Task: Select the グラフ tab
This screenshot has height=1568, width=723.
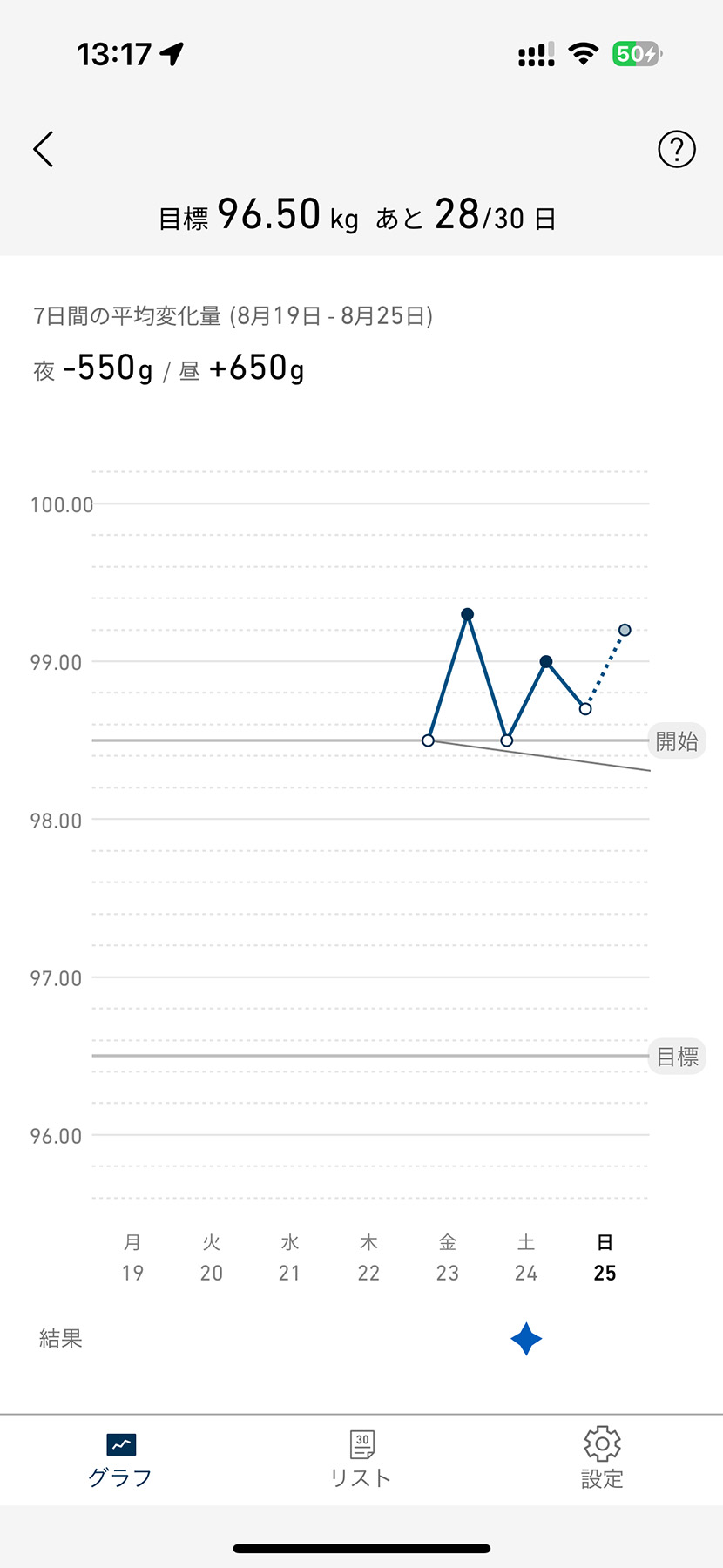Action: click(x=120, y=1459)
